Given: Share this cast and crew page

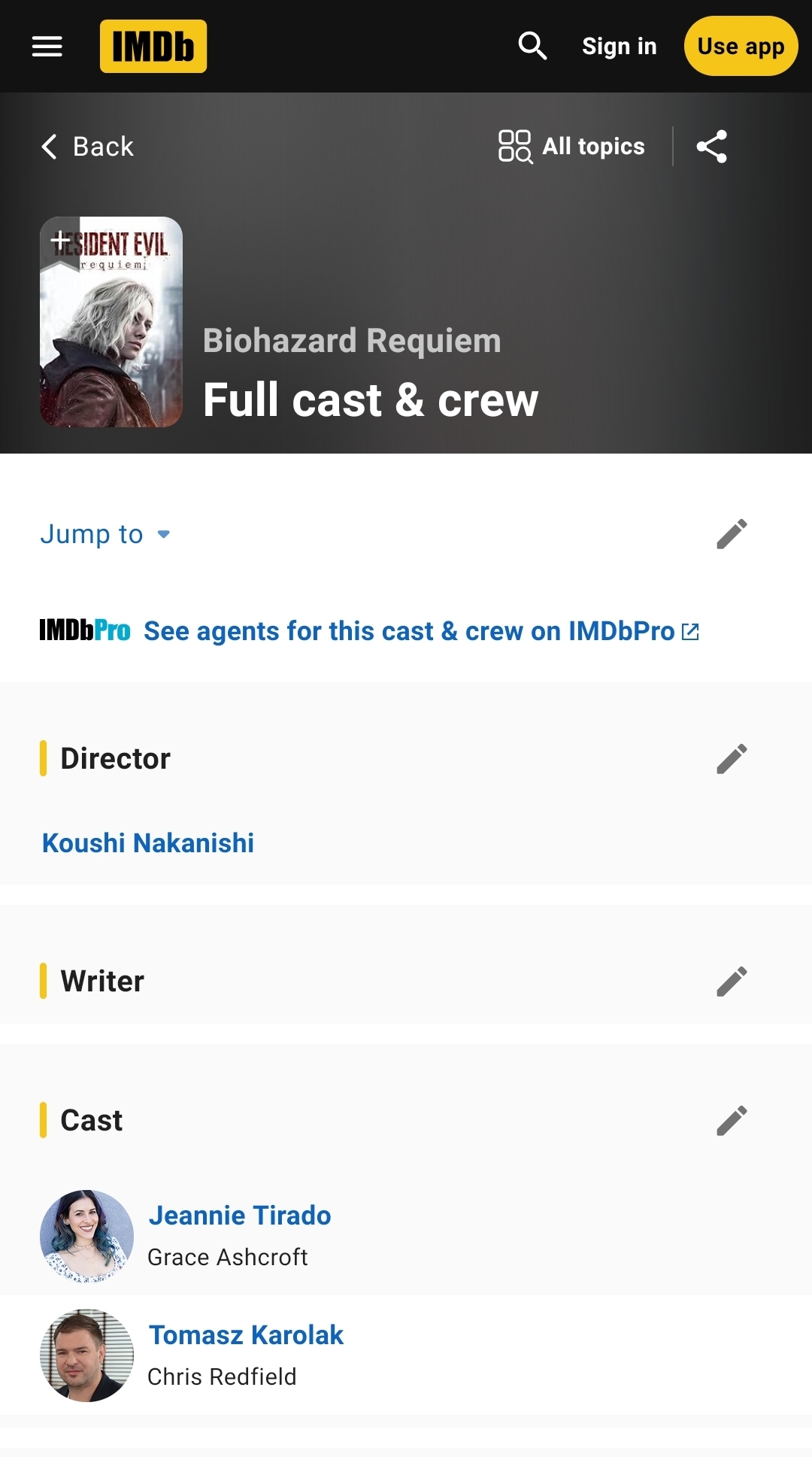Looking at the screenshot, I should pos(711,147).
